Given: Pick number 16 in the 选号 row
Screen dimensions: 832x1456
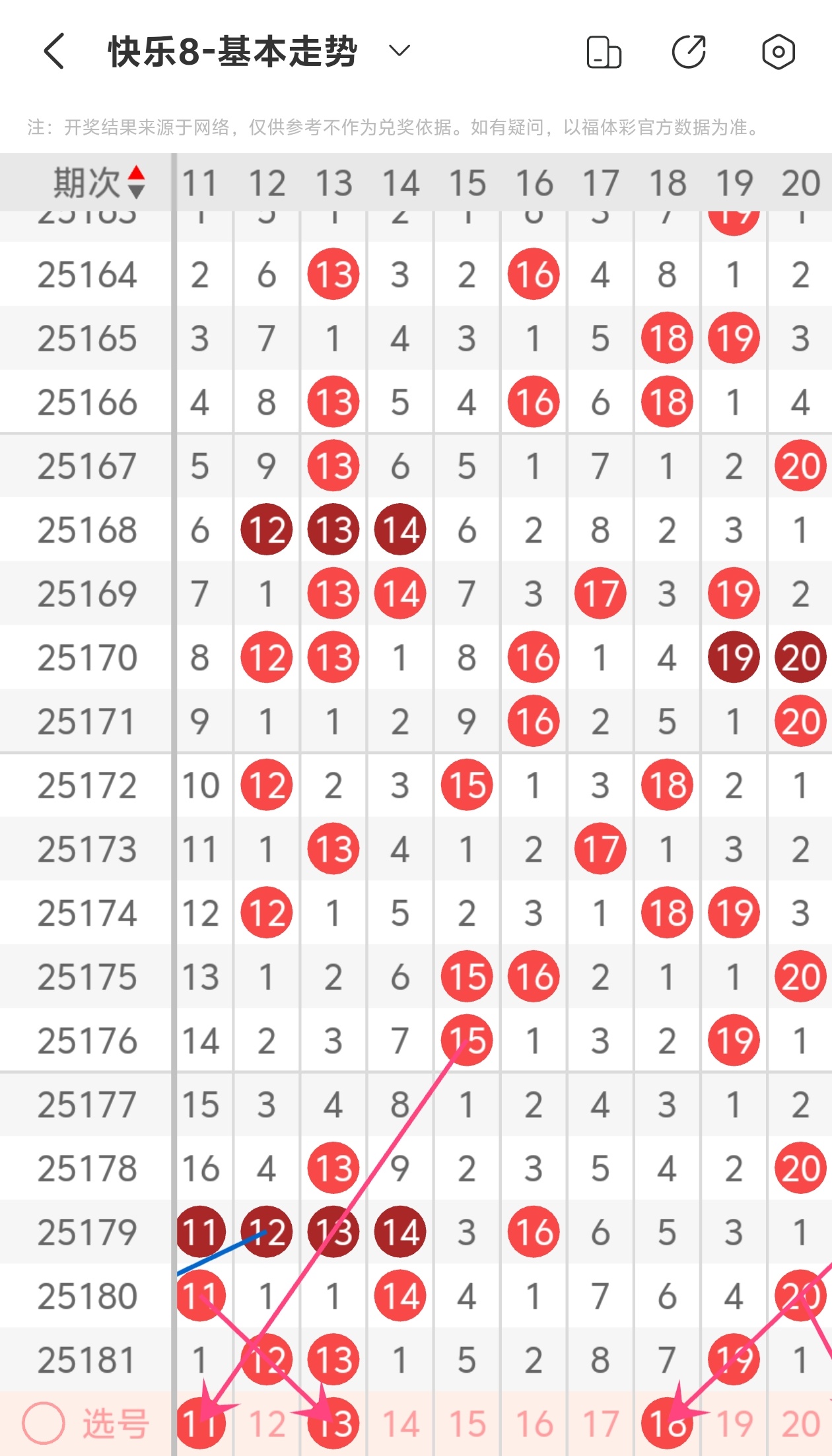Looking at the screenshot, I should 534,1424.
